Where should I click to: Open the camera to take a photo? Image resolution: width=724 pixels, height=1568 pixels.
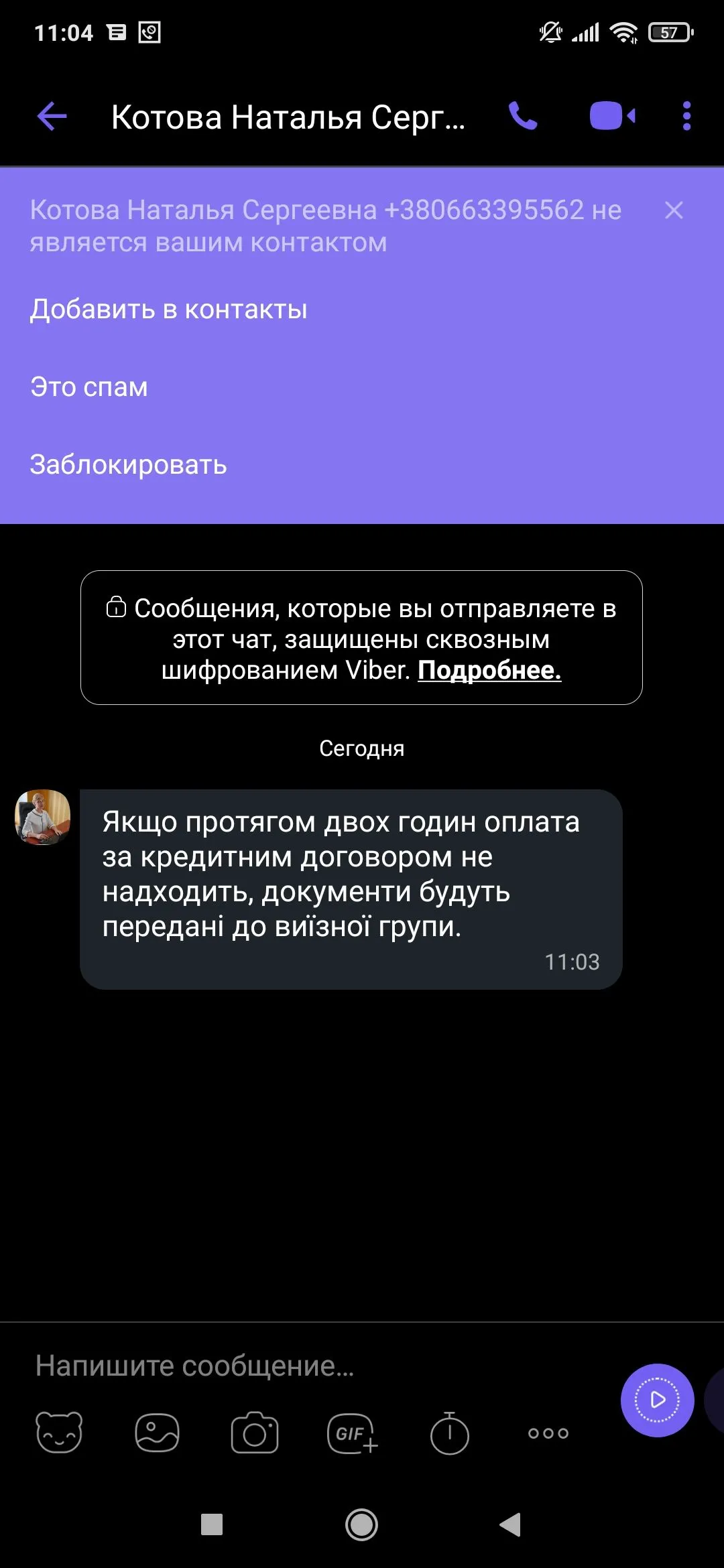point(255,1433)
